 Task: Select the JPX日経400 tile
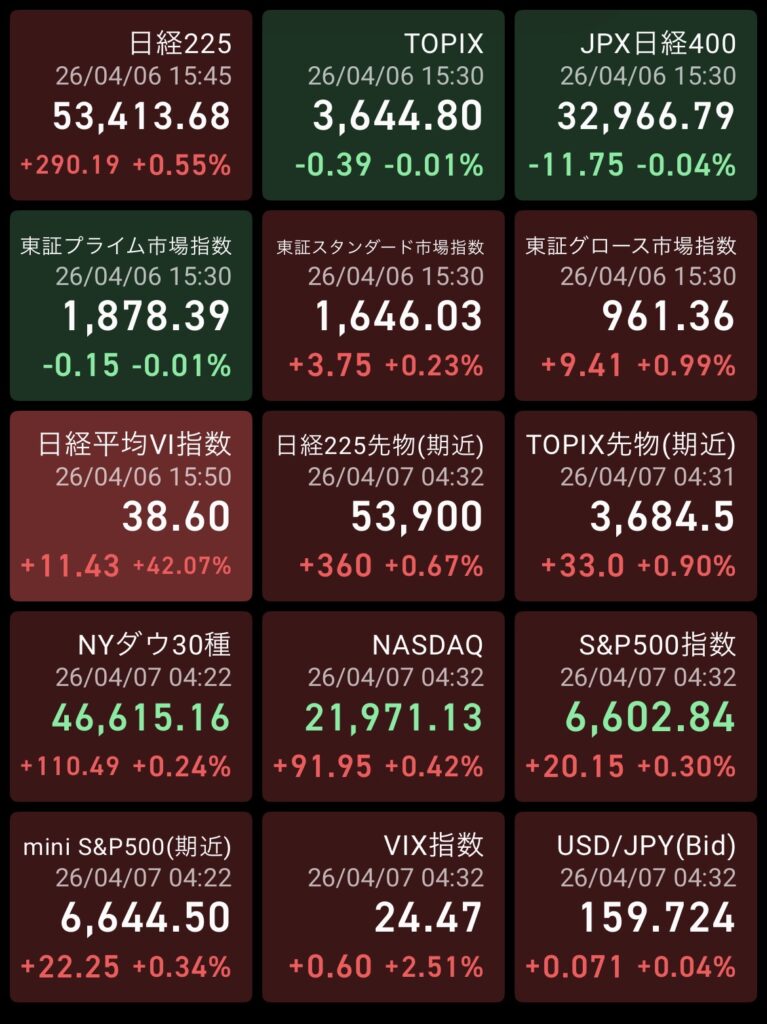(636, 105)
